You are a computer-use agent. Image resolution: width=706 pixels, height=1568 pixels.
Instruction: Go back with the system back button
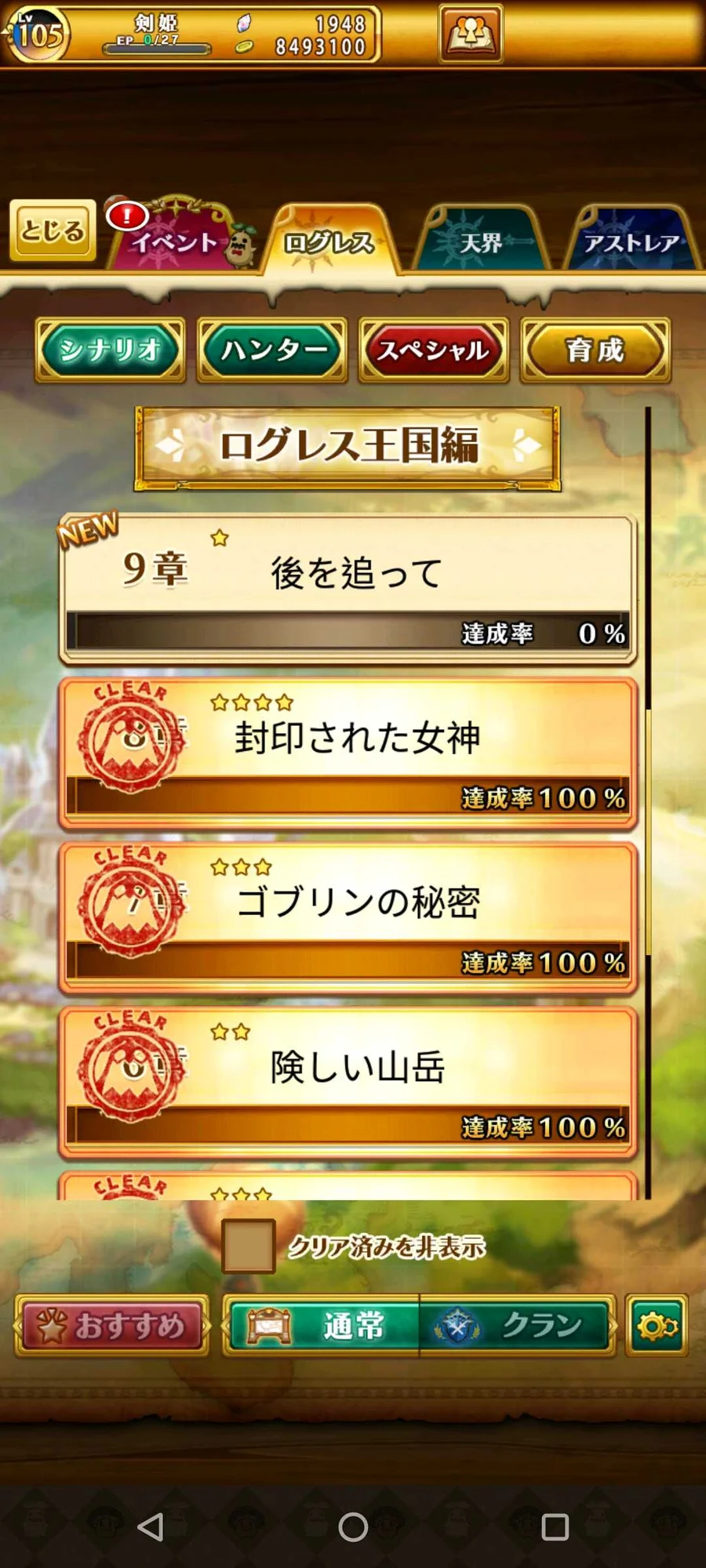point(150,1526)
